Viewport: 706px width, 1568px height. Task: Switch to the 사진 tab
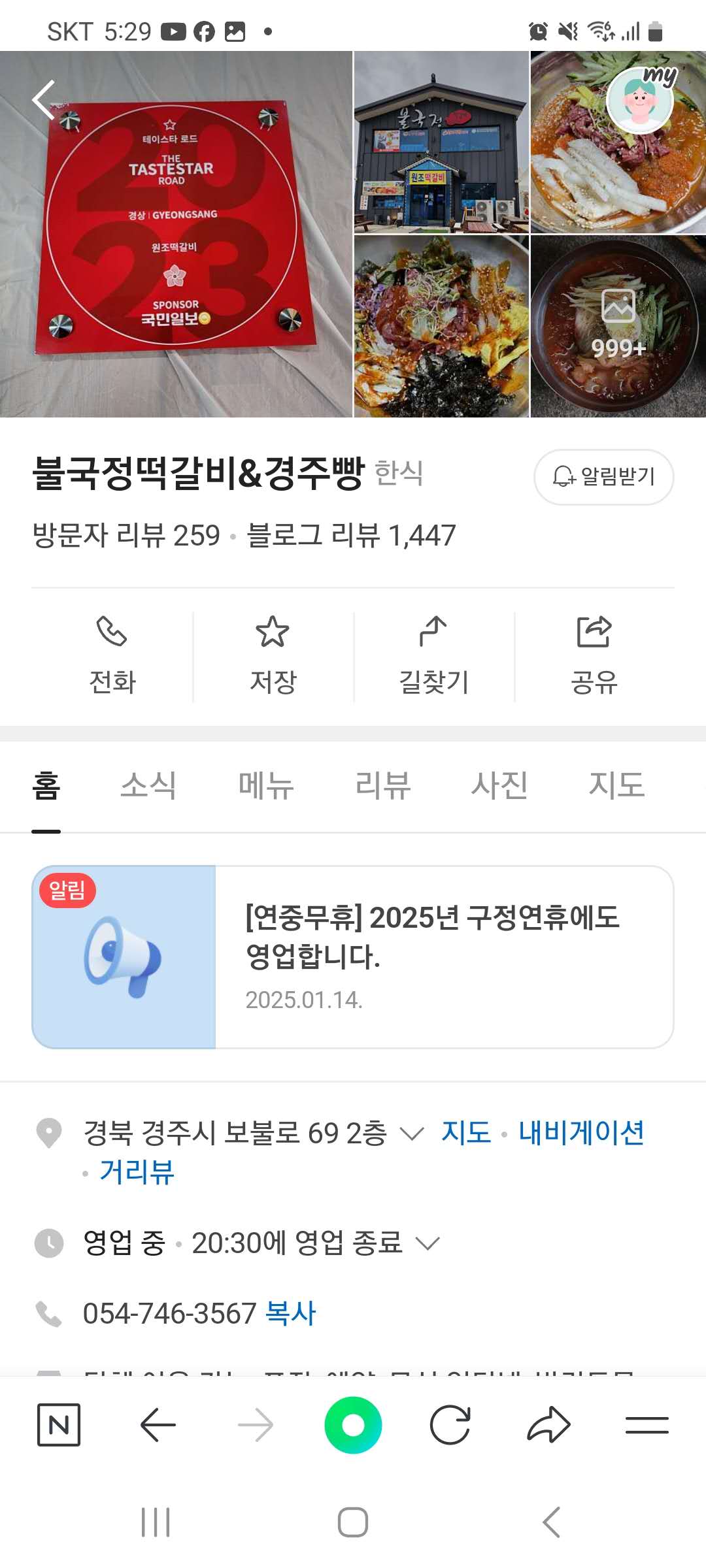(x=500, y=785)
